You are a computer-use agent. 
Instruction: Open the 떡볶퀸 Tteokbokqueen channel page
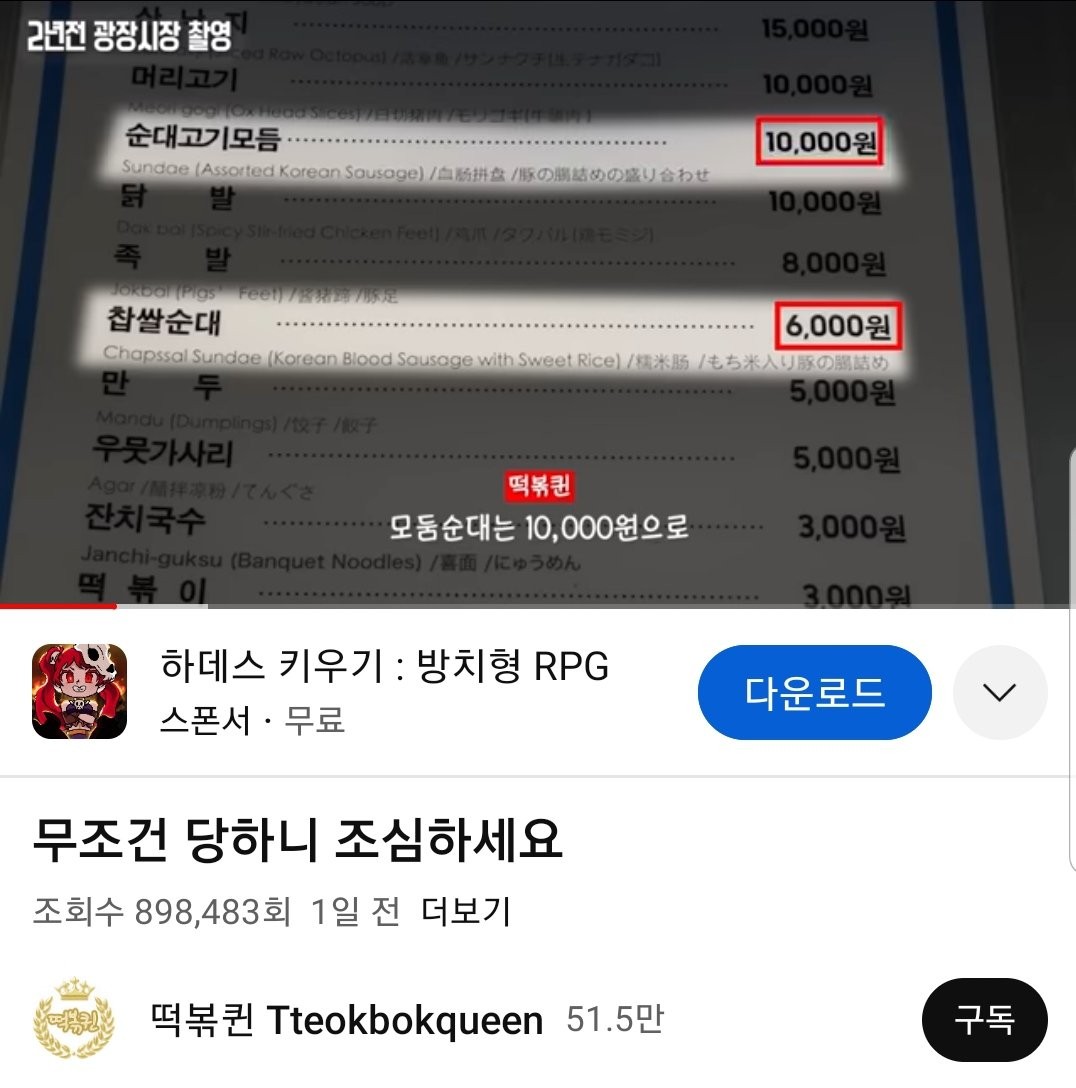point(345,1021)
